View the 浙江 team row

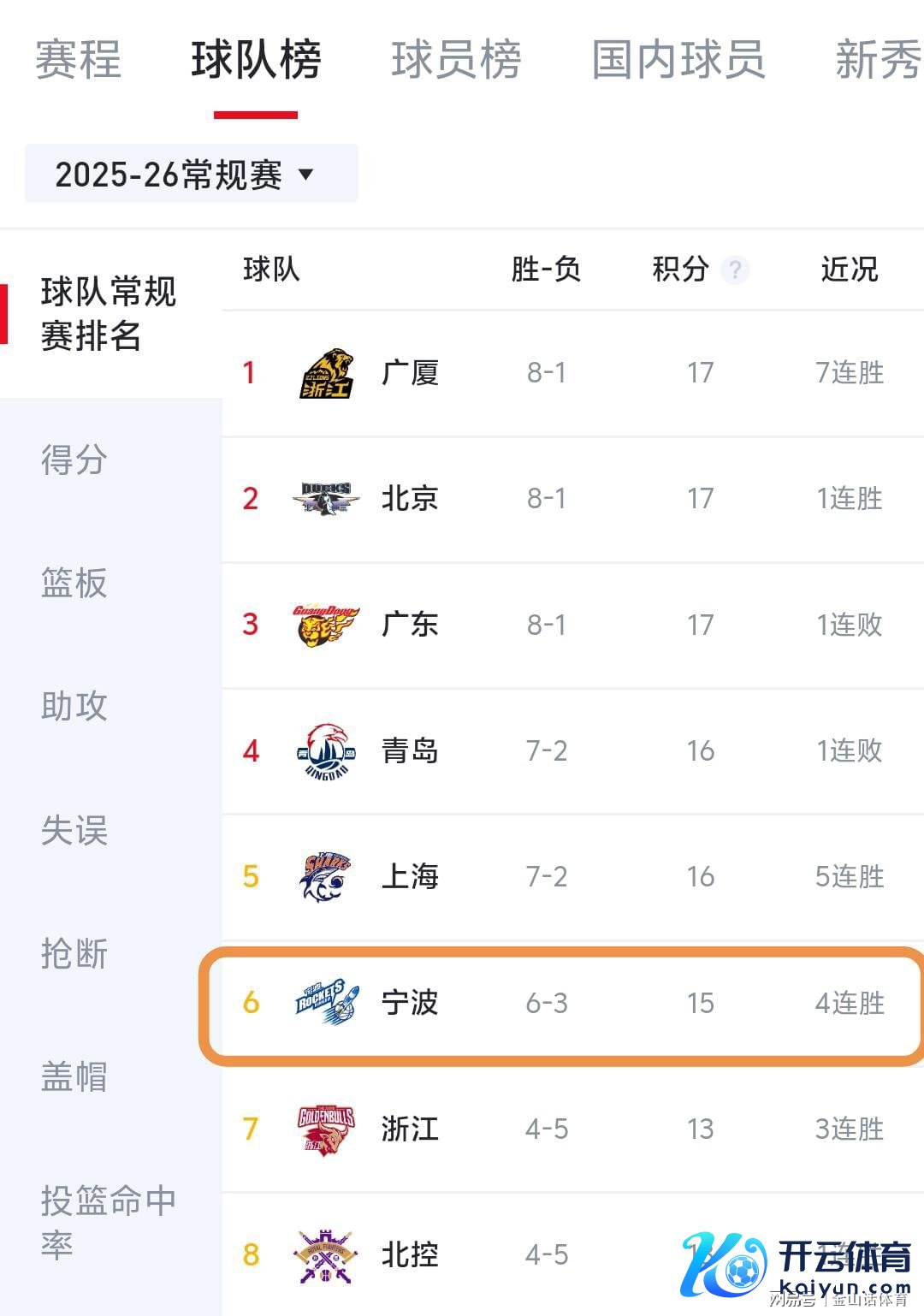coord(565,1129)
